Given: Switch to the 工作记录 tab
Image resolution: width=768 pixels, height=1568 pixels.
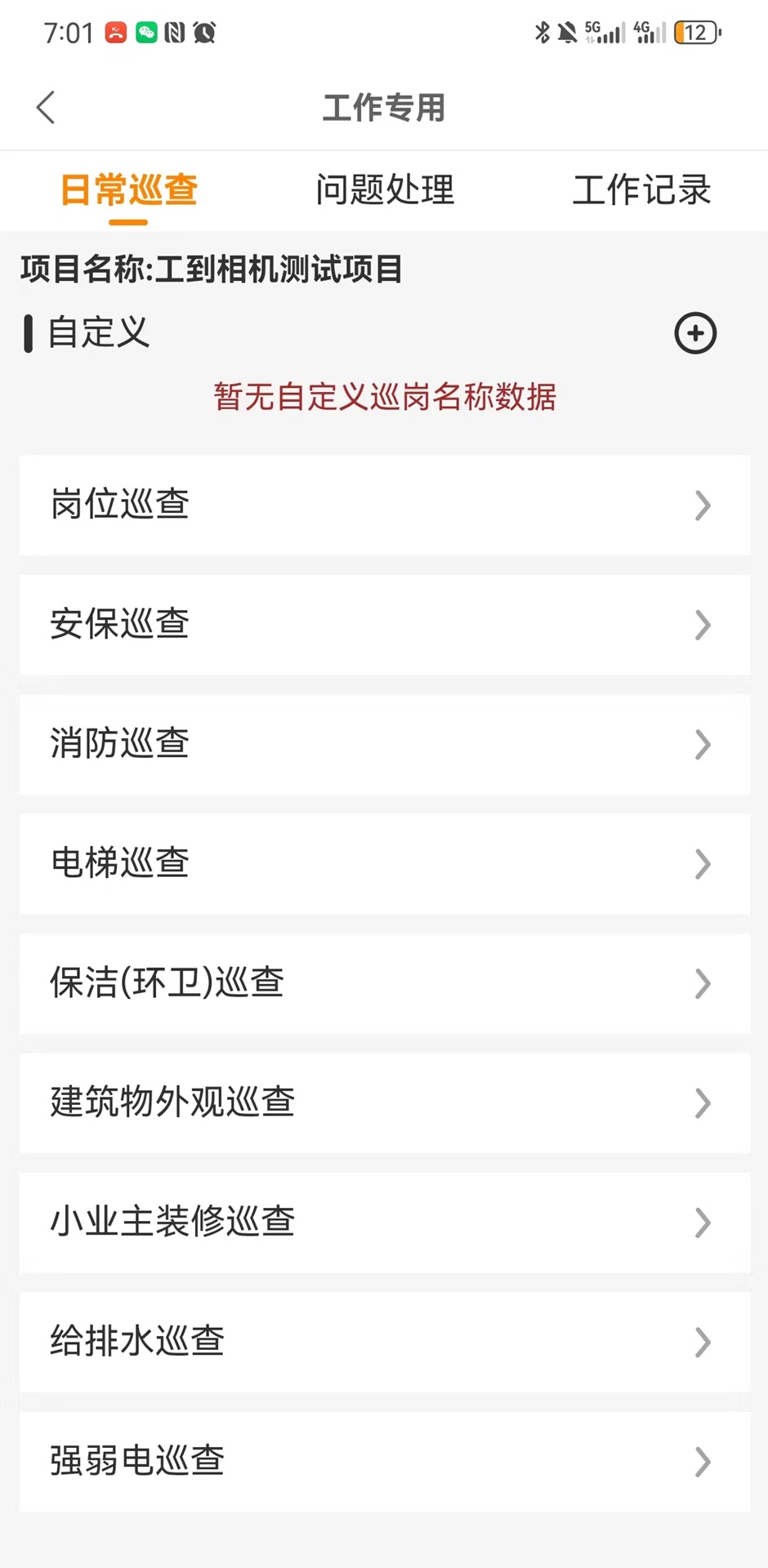Looking at the screenshot, I should click(641, 189).
